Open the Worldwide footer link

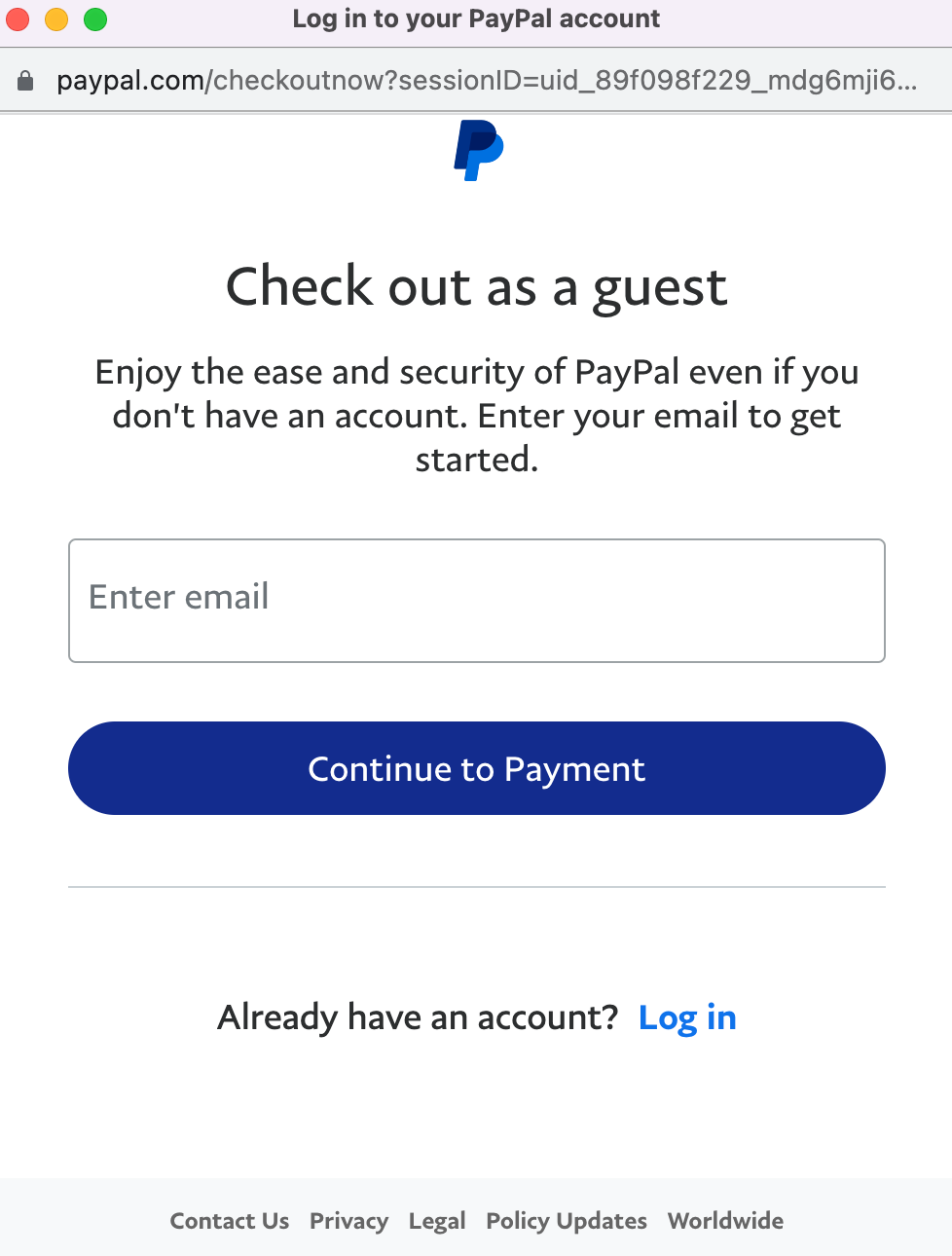coord(725,1220)
